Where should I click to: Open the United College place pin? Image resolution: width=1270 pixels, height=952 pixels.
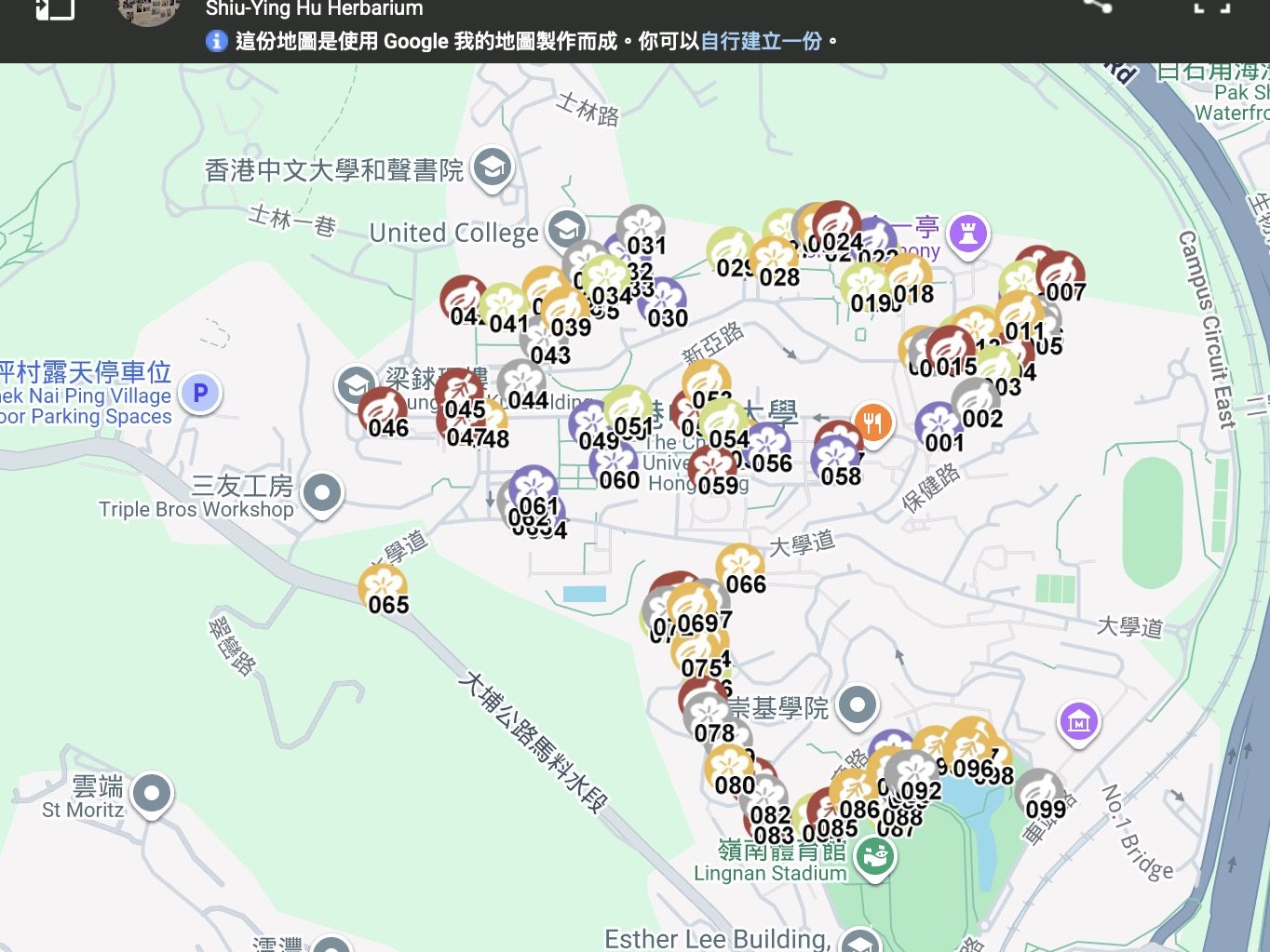click(566, 229)
